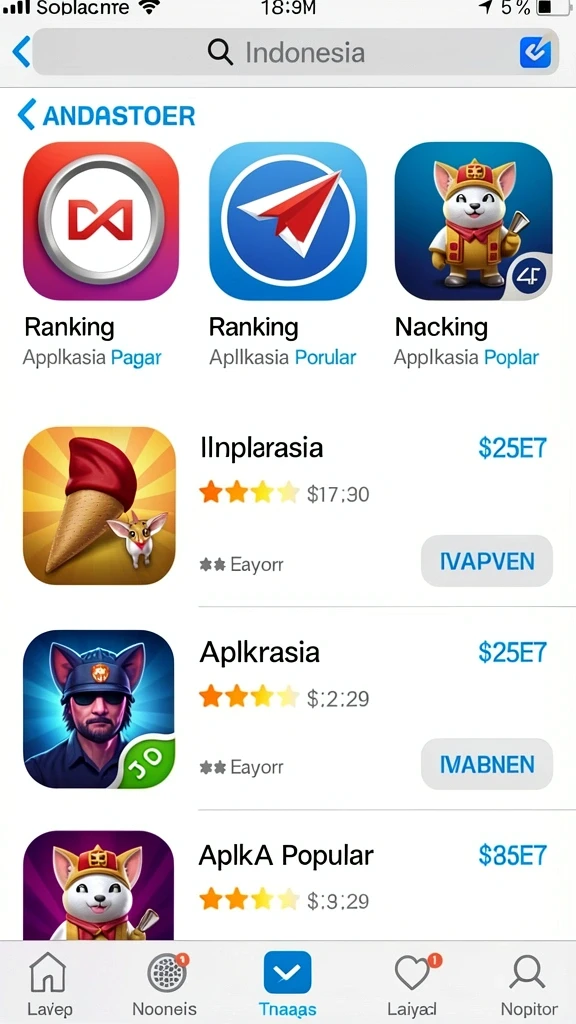Tap the IVAPVEN button for Ilnplarasia
This screenshot has width=576, height=1024.
487,561
